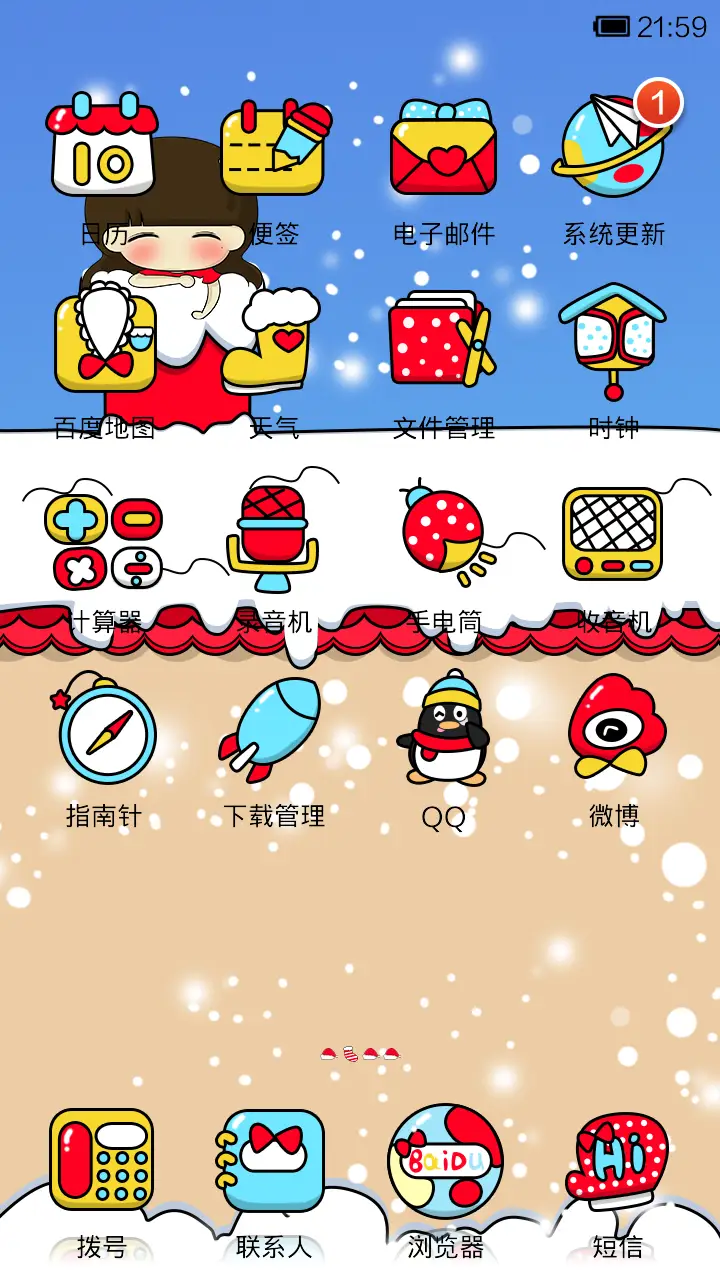Screen dimensions: 720x1280
Task: Check the Weather (天气) app
Action: pyautogui.click(x=278, y=340)
